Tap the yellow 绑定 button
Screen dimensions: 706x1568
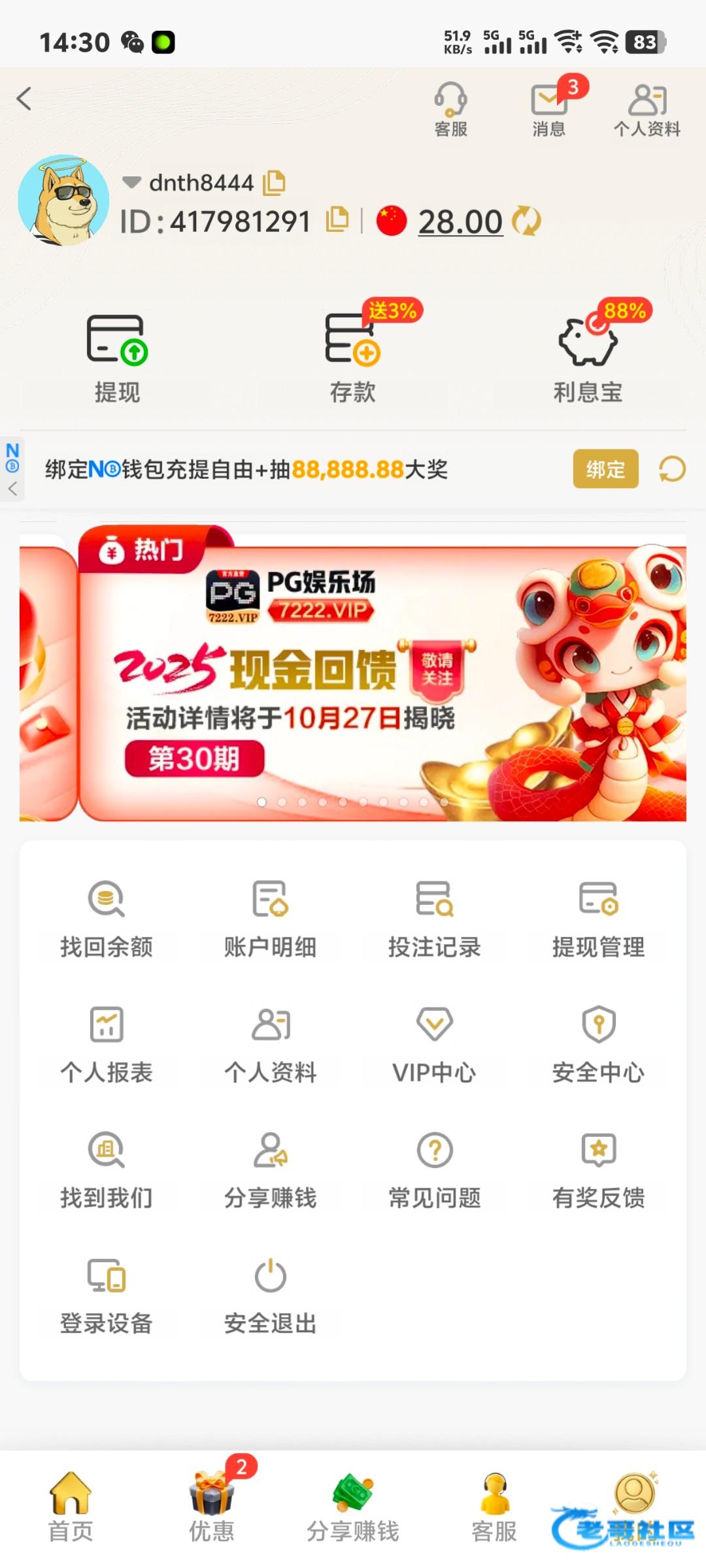606,469
